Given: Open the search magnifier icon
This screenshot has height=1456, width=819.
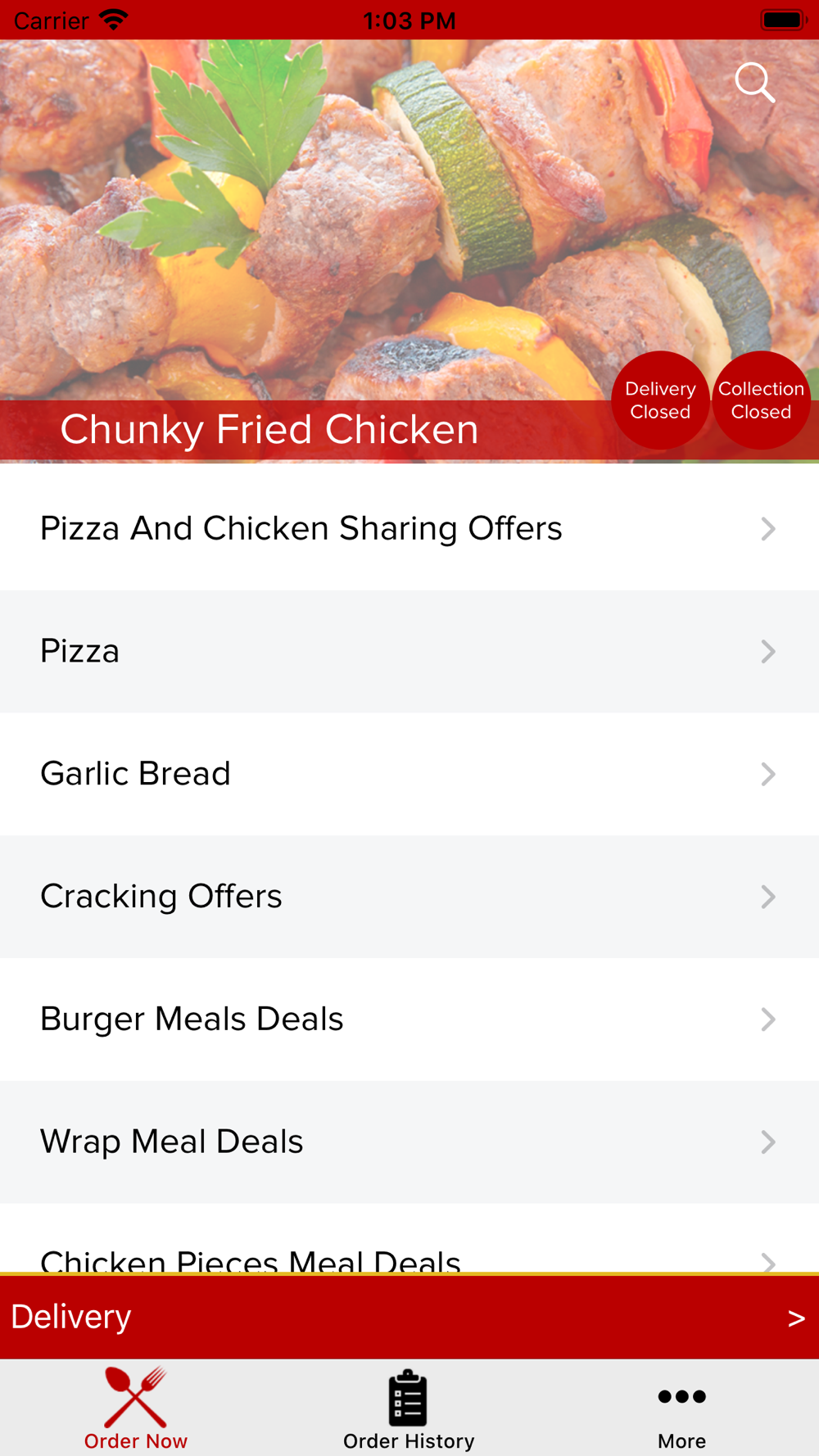Looking at the screenshot, I should coord(754,82).
